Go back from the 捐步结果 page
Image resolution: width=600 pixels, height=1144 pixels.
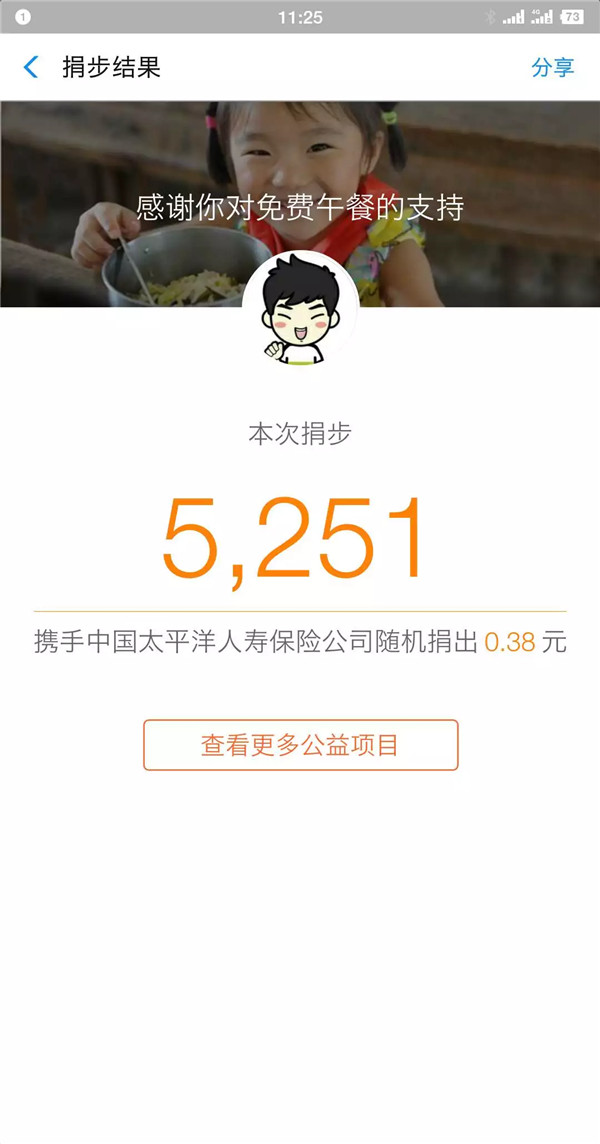click(31, 67)
